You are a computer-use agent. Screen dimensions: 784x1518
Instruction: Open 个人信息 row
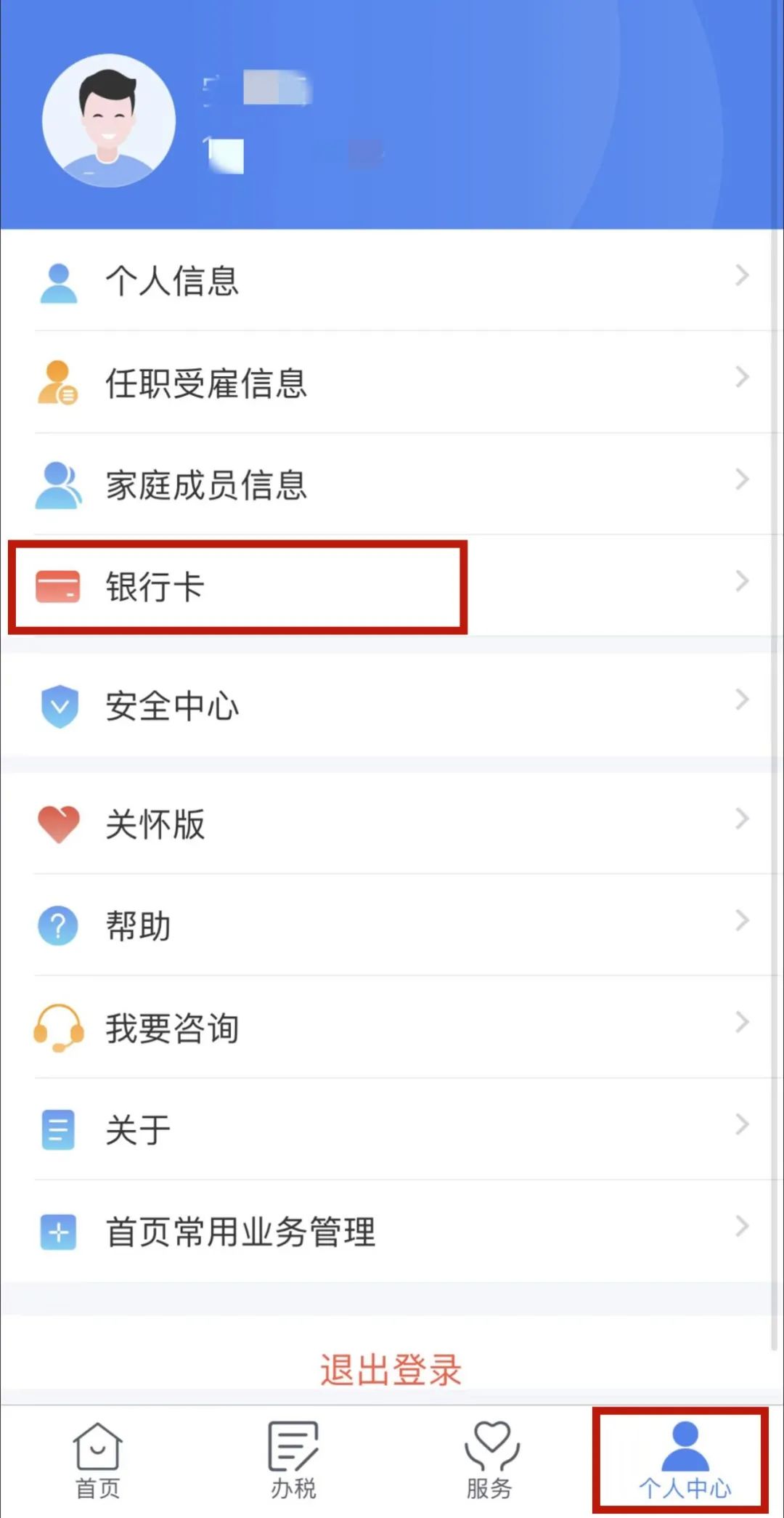[392, 281]
